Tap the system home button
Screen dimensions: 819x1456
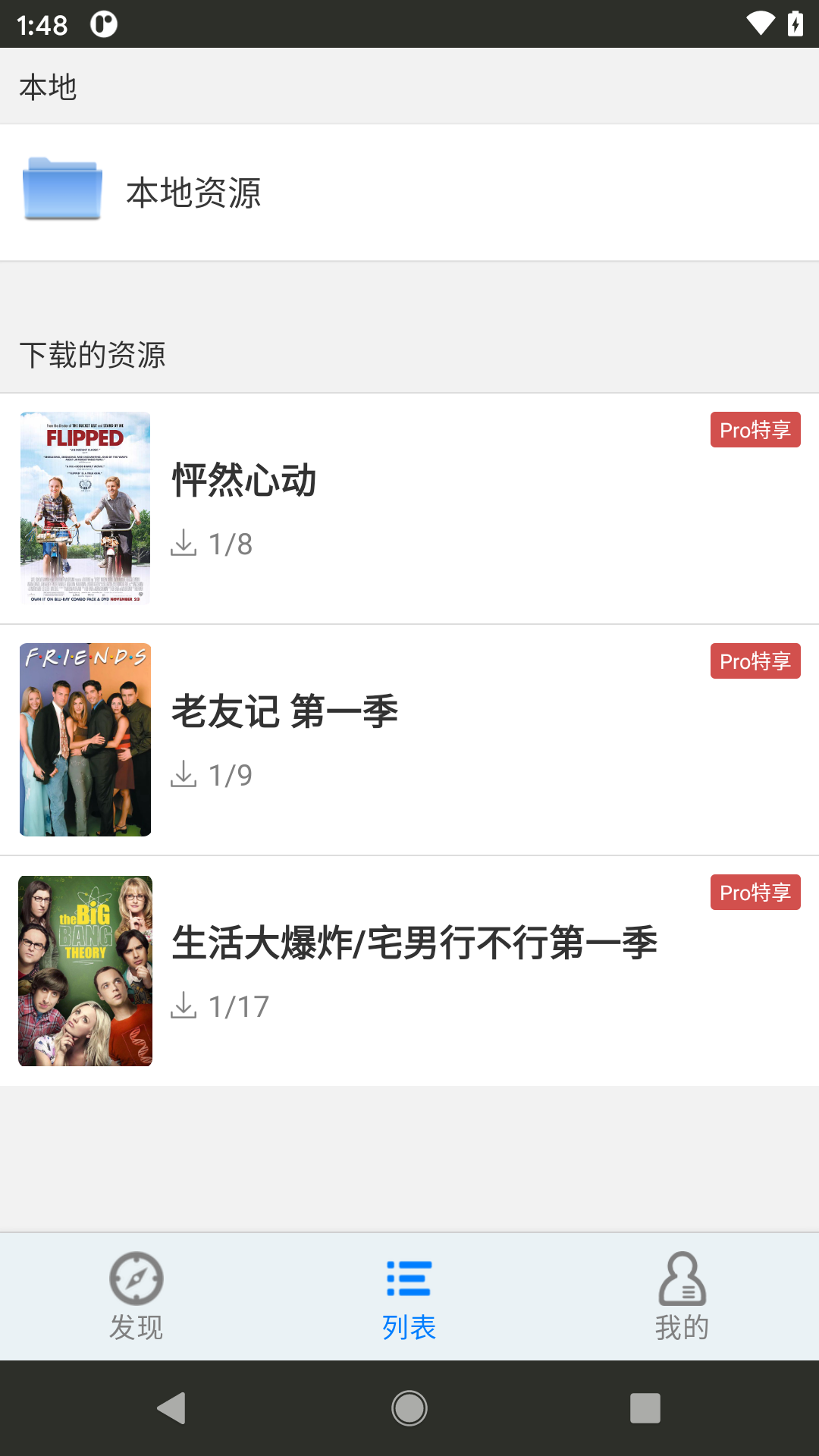(409, 1408)
